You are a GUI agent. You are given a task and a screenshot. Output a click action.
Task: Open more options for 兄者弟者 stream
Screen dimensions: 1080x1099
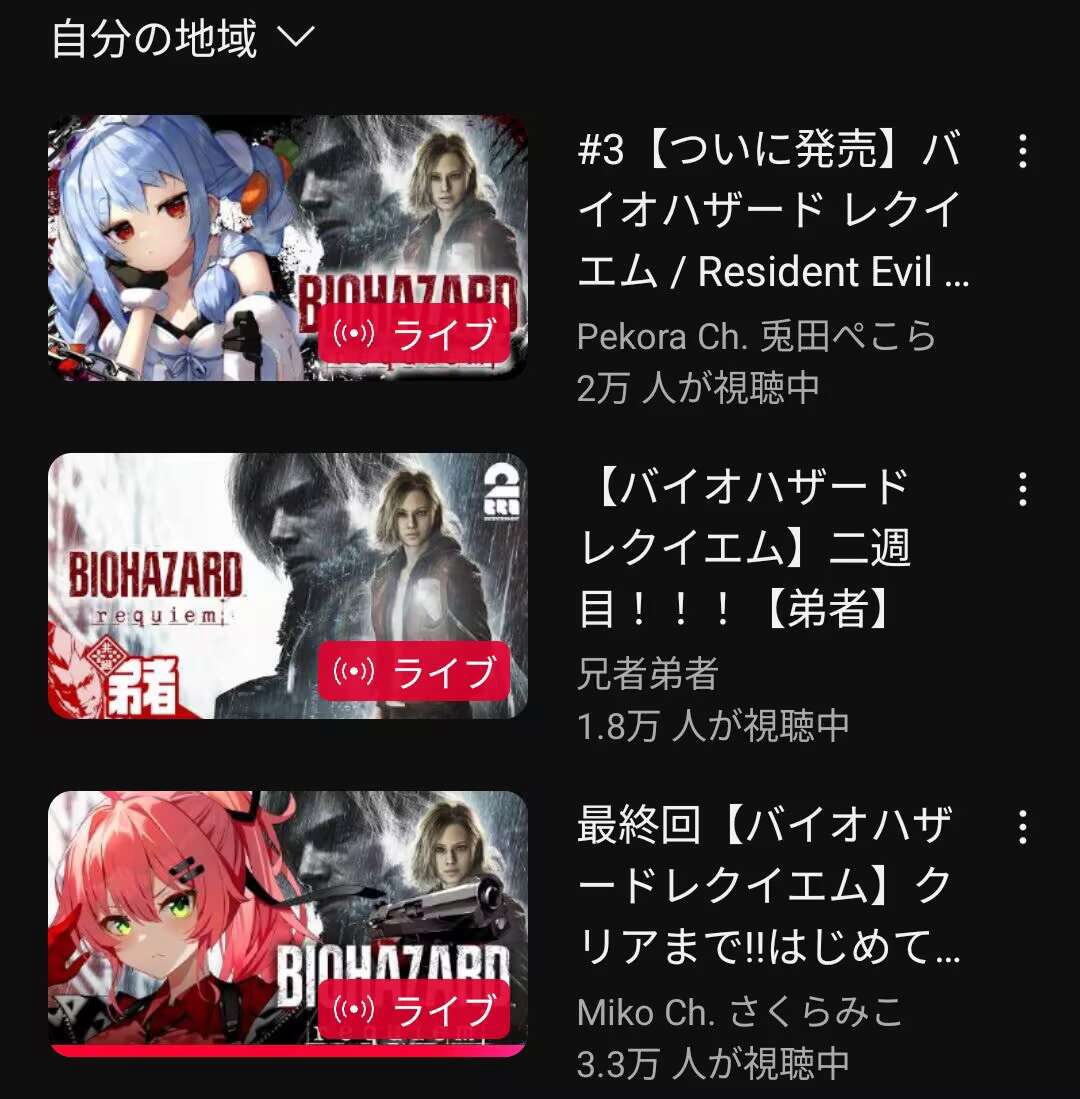click(1022, 490)
